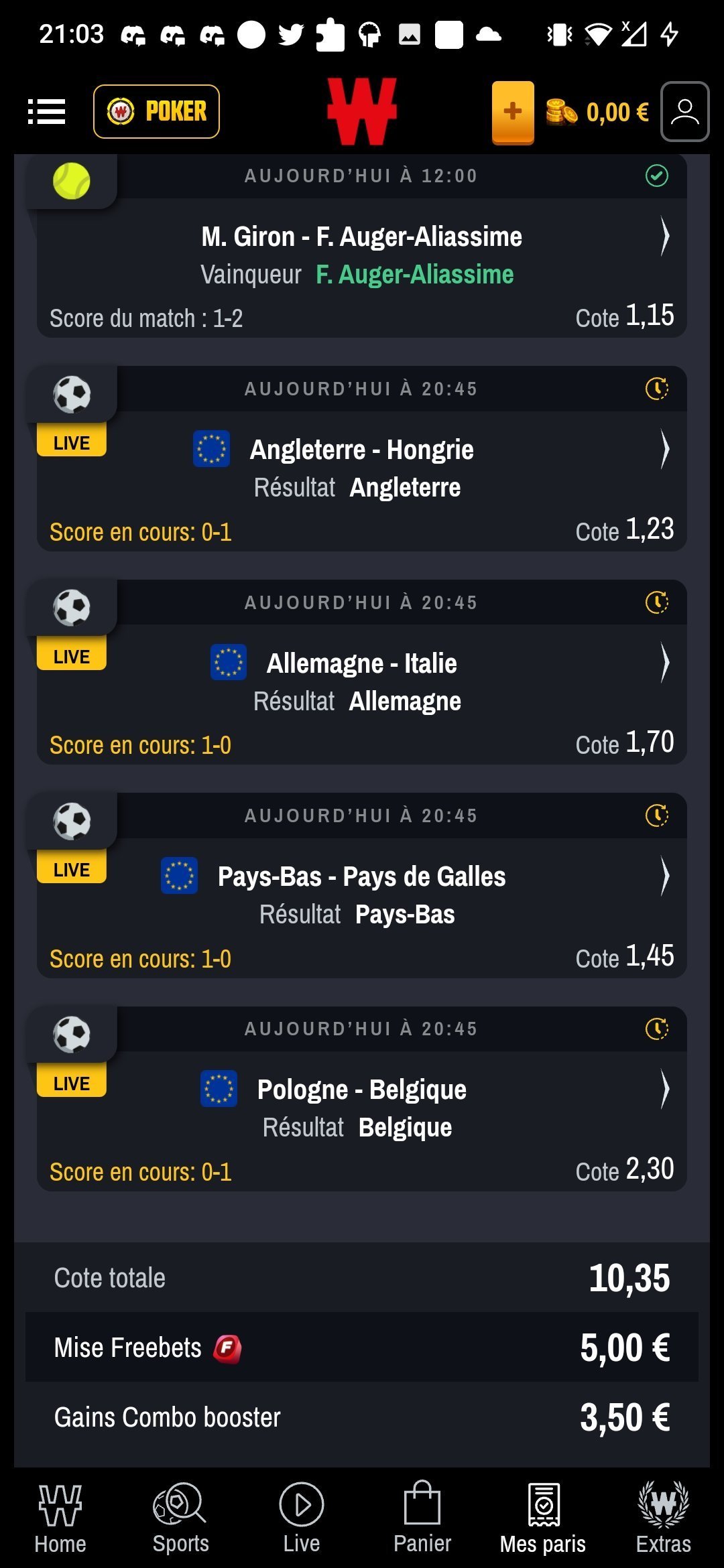
Task: Open the Poker section
Action: click(156, 111)
